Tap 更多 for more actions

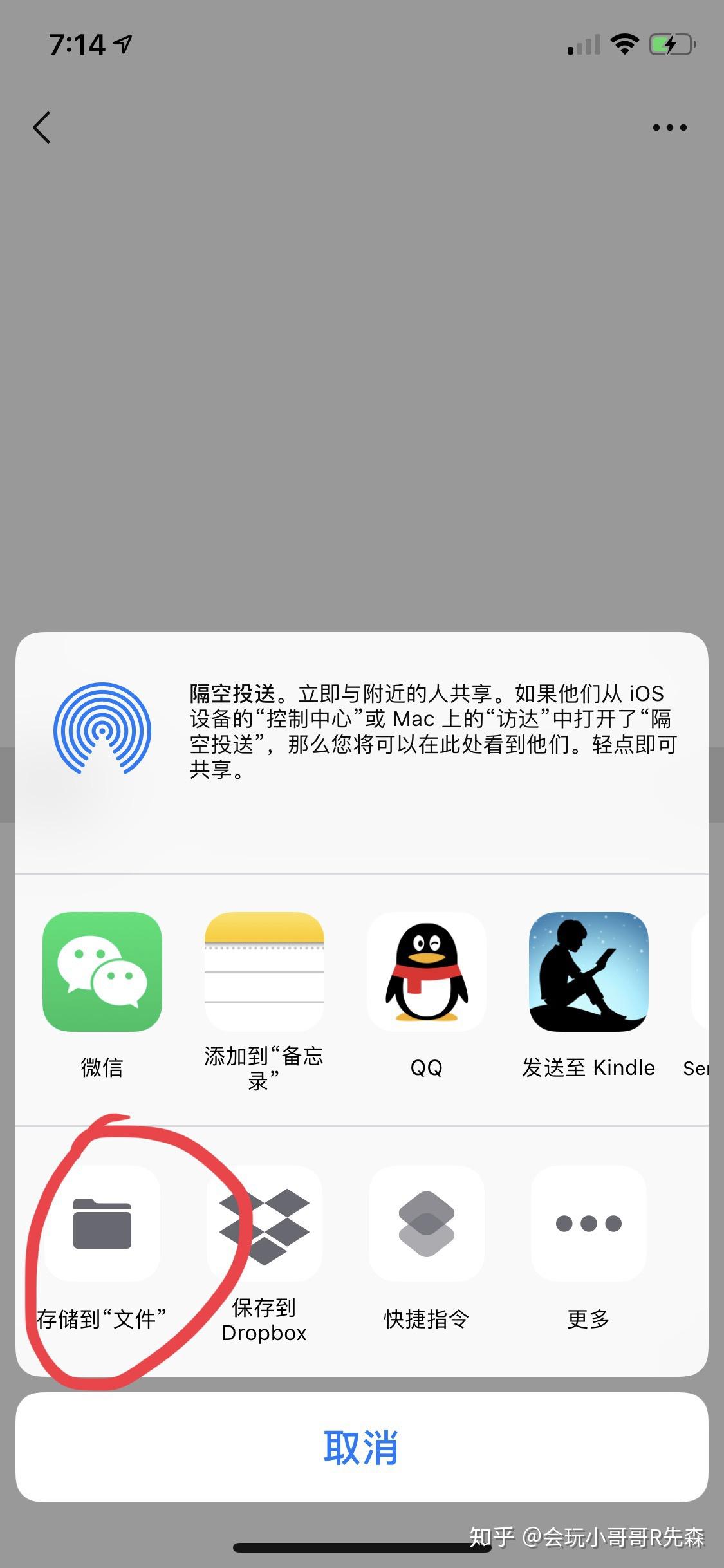[588, 1223]
